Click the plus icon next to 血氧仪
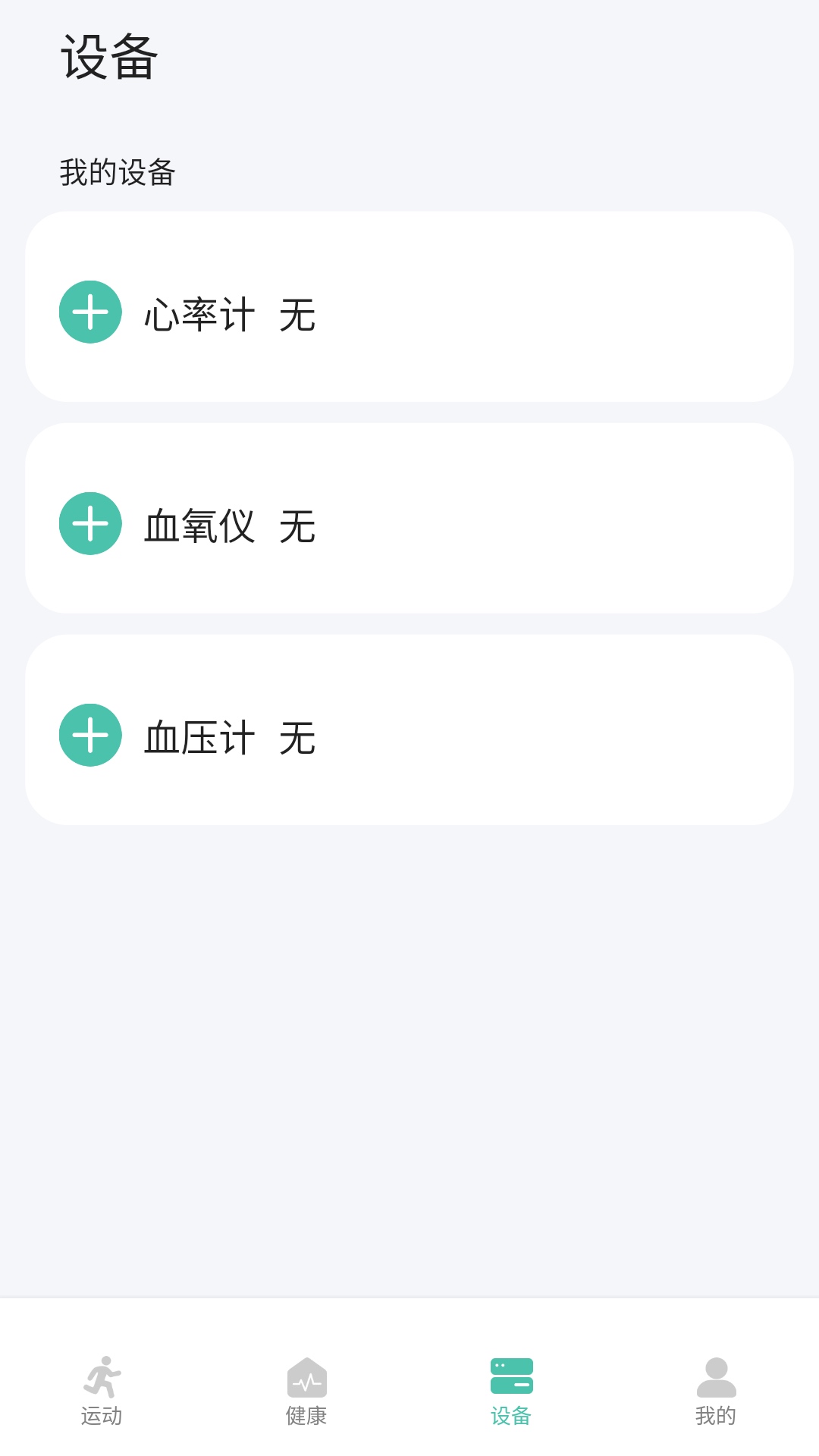 pyautogui.click(x=89, y=522)
